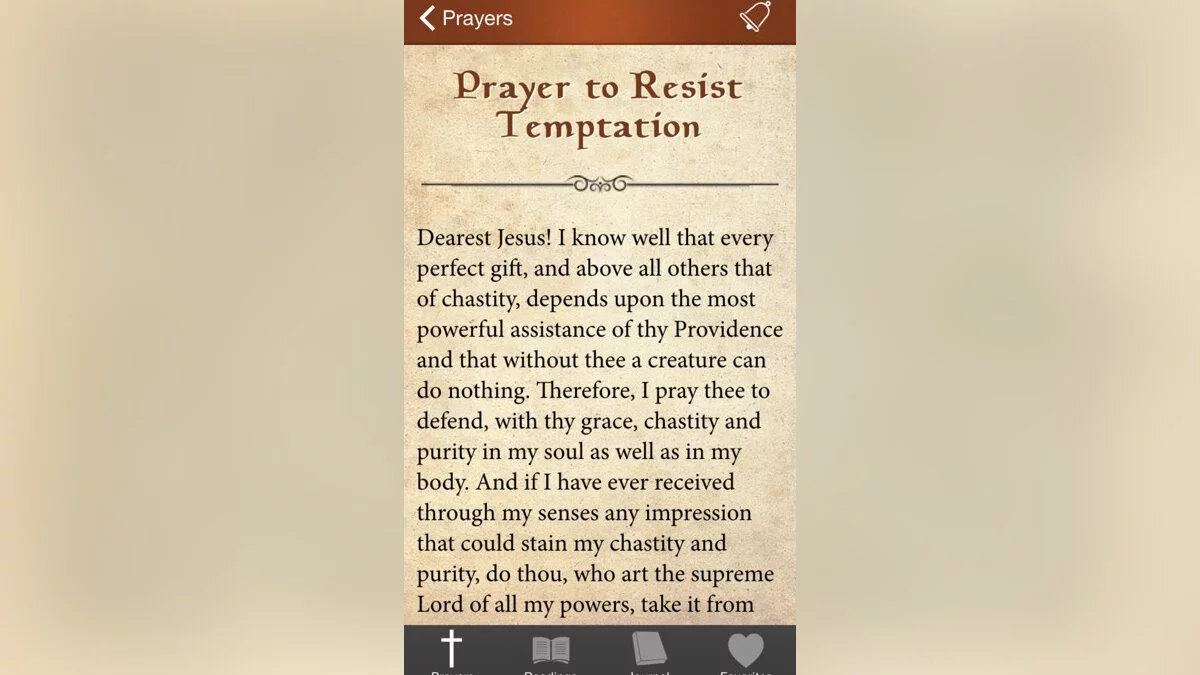Open the reminder bell icon

pos(756,17)
